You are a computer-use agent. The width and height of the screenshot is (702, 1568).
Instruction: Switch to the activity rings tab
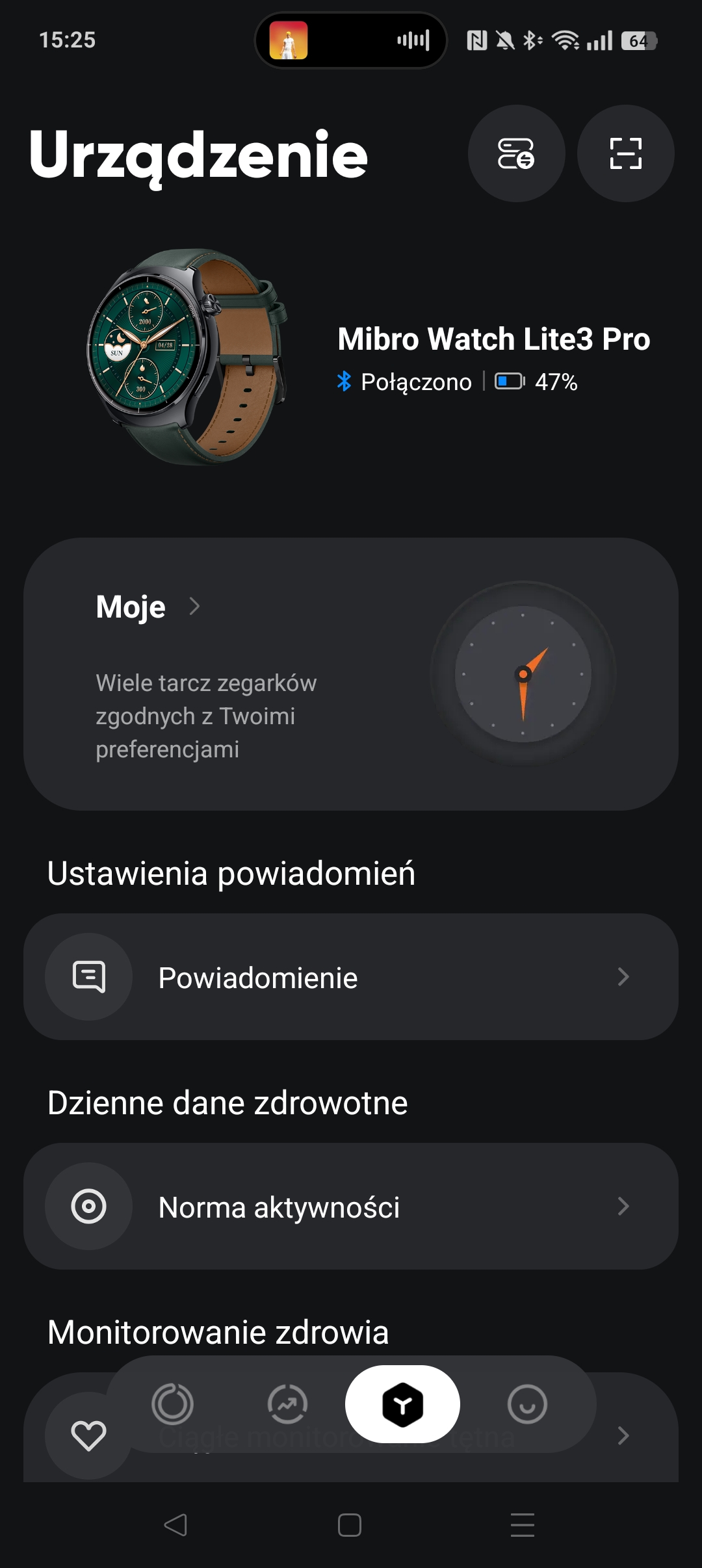point(172,1404)
